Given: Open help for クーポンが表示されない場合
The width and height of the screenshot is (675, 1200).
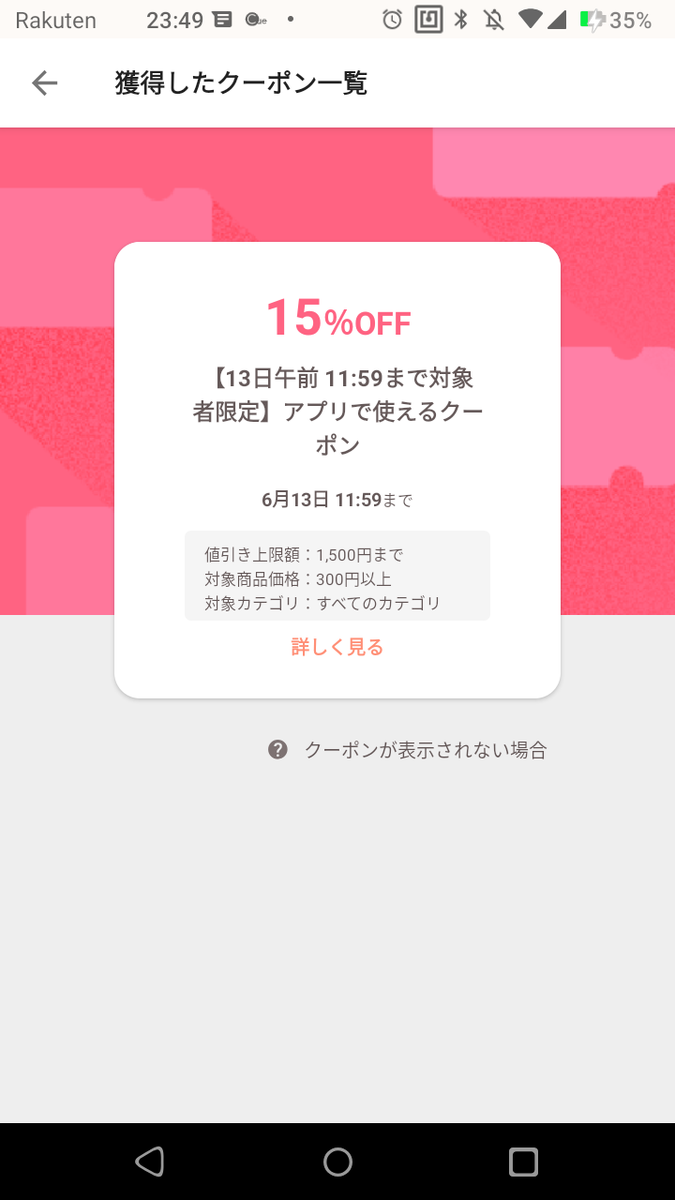Looking at the screenshot, I should click(x=408, y=750).
